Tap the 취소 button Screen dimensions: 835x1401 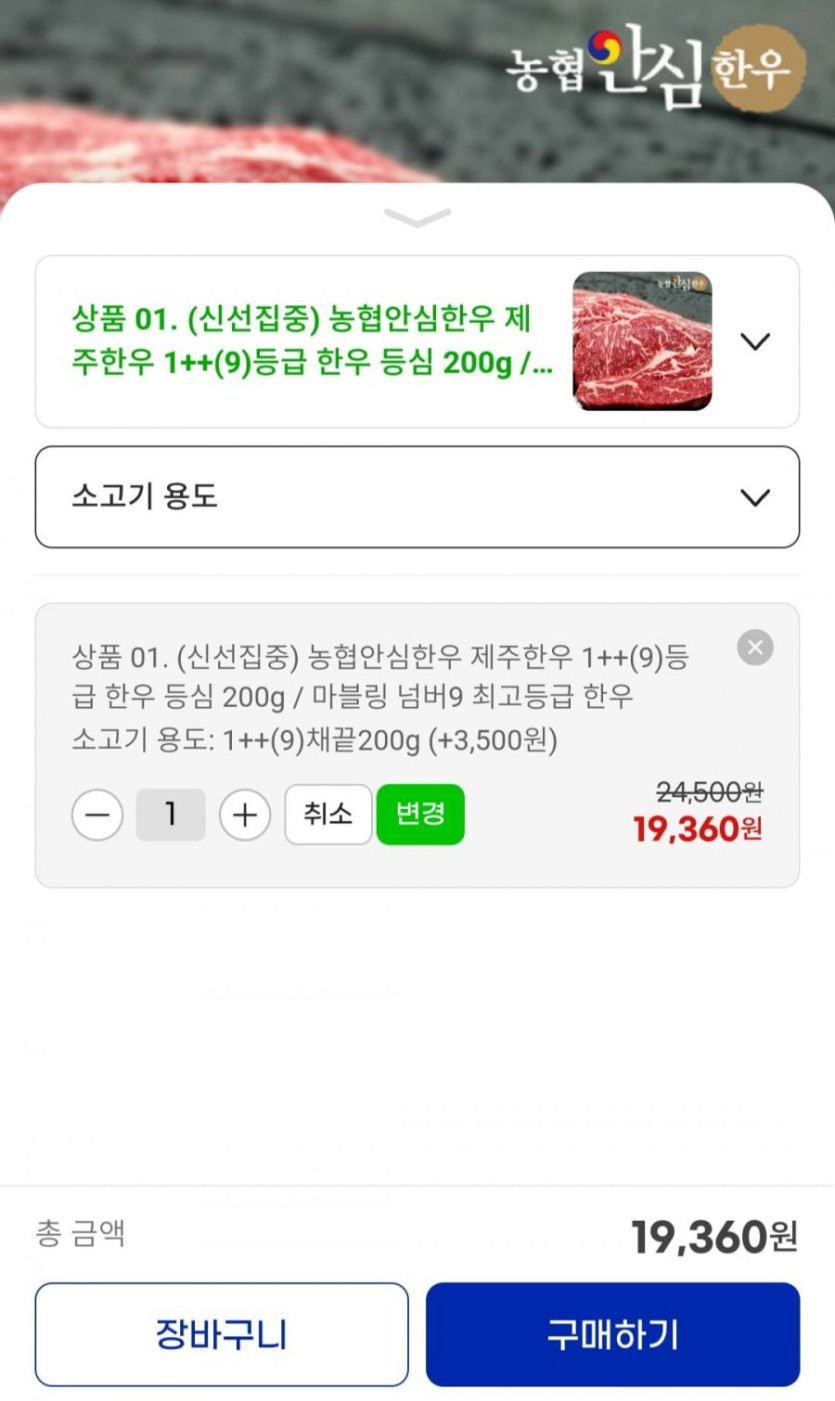(x=328, y=814)
